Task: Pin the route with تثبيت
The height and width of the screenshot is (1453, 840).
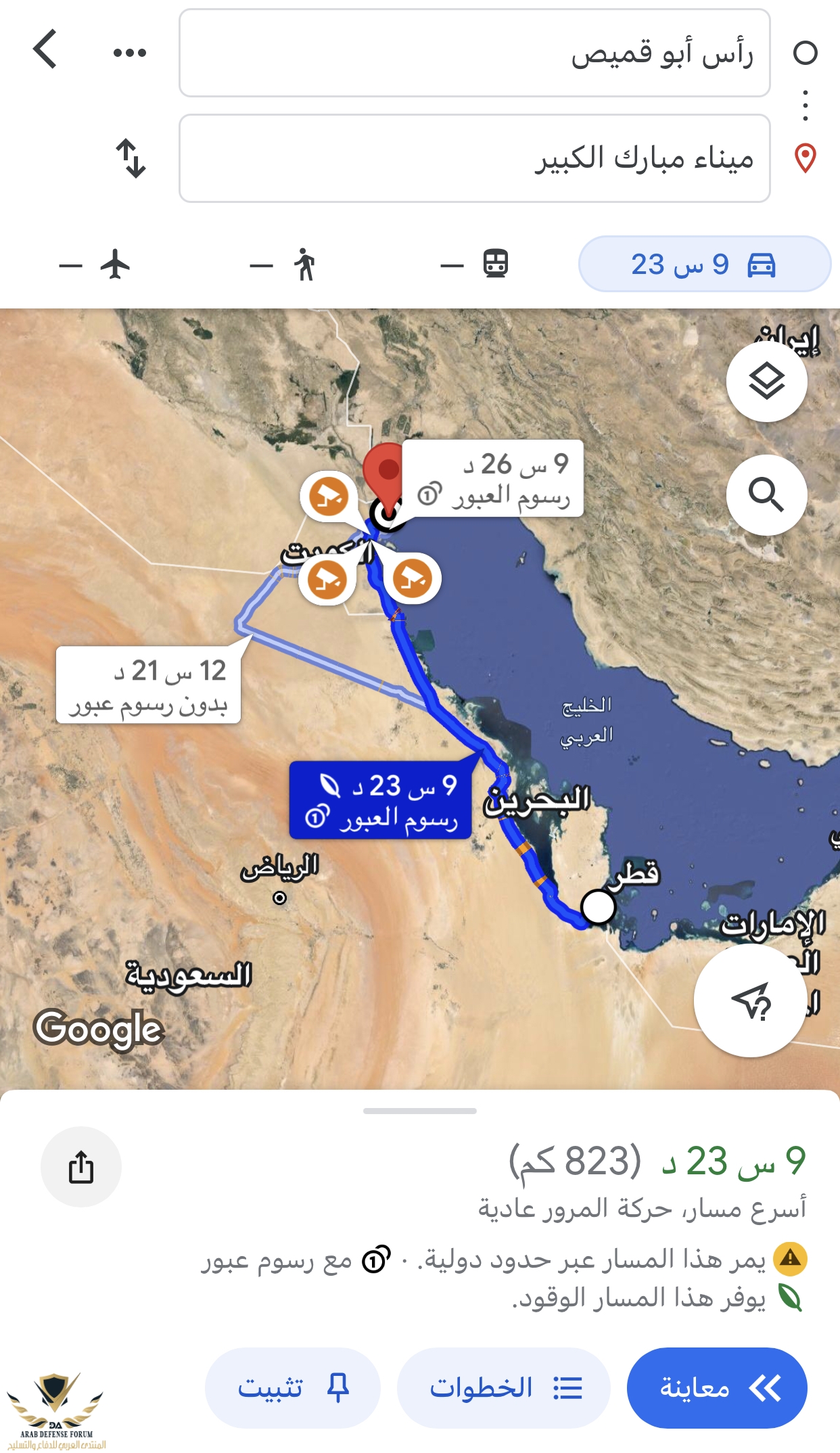Action: tap(293, 1388)
